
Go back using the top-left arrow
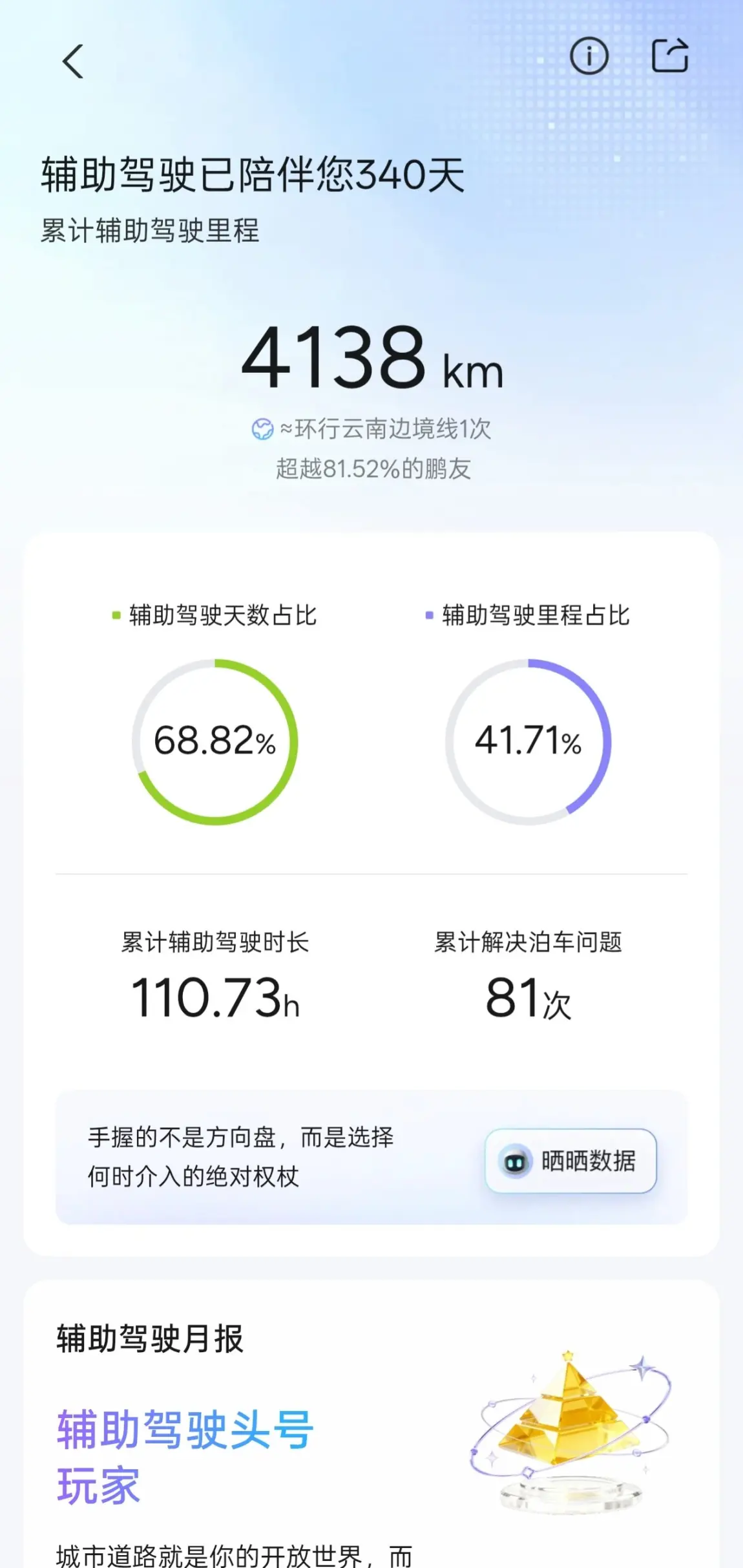pos(73,61)
